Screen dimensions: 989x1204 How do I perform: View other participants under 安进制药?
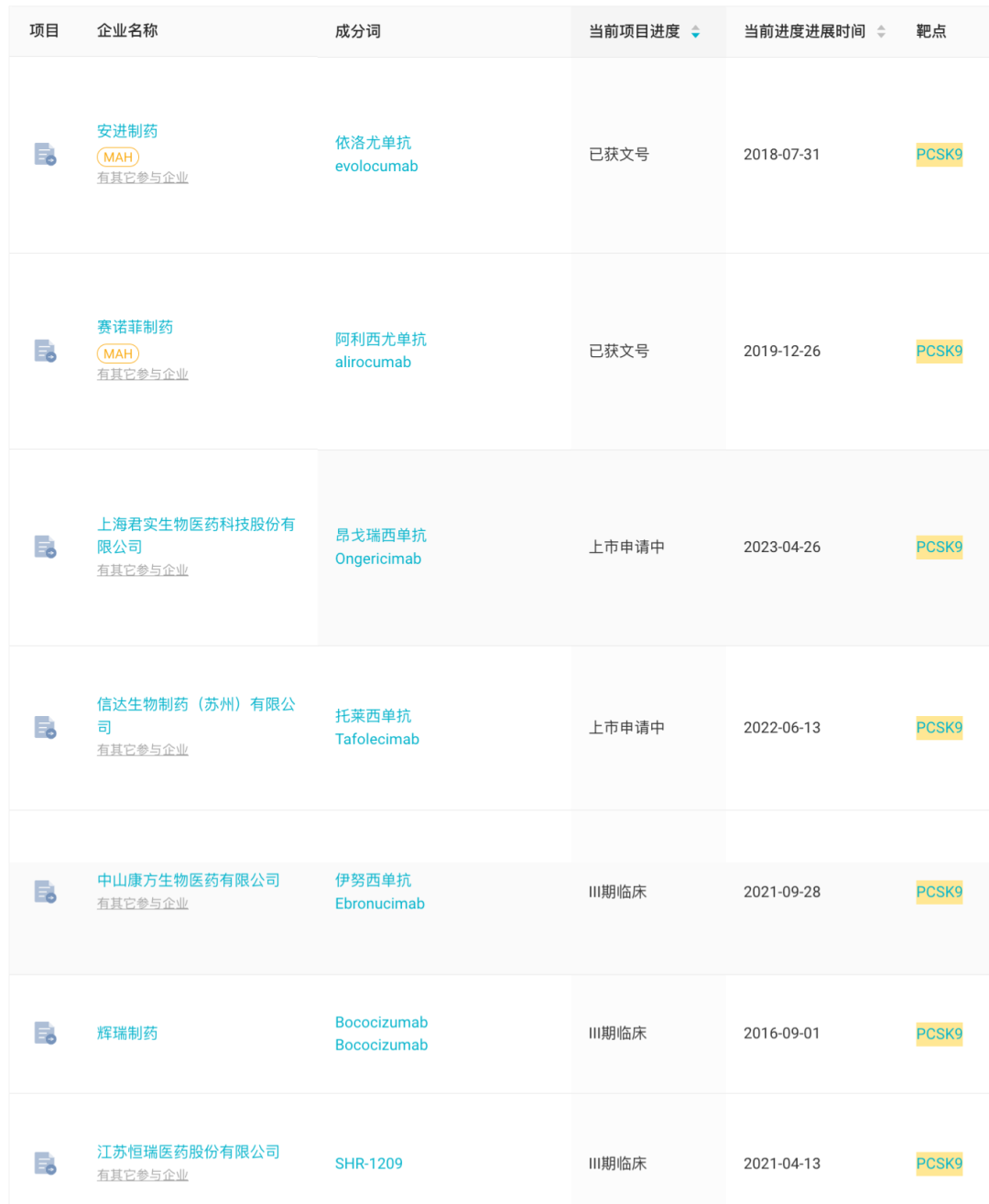143,178
